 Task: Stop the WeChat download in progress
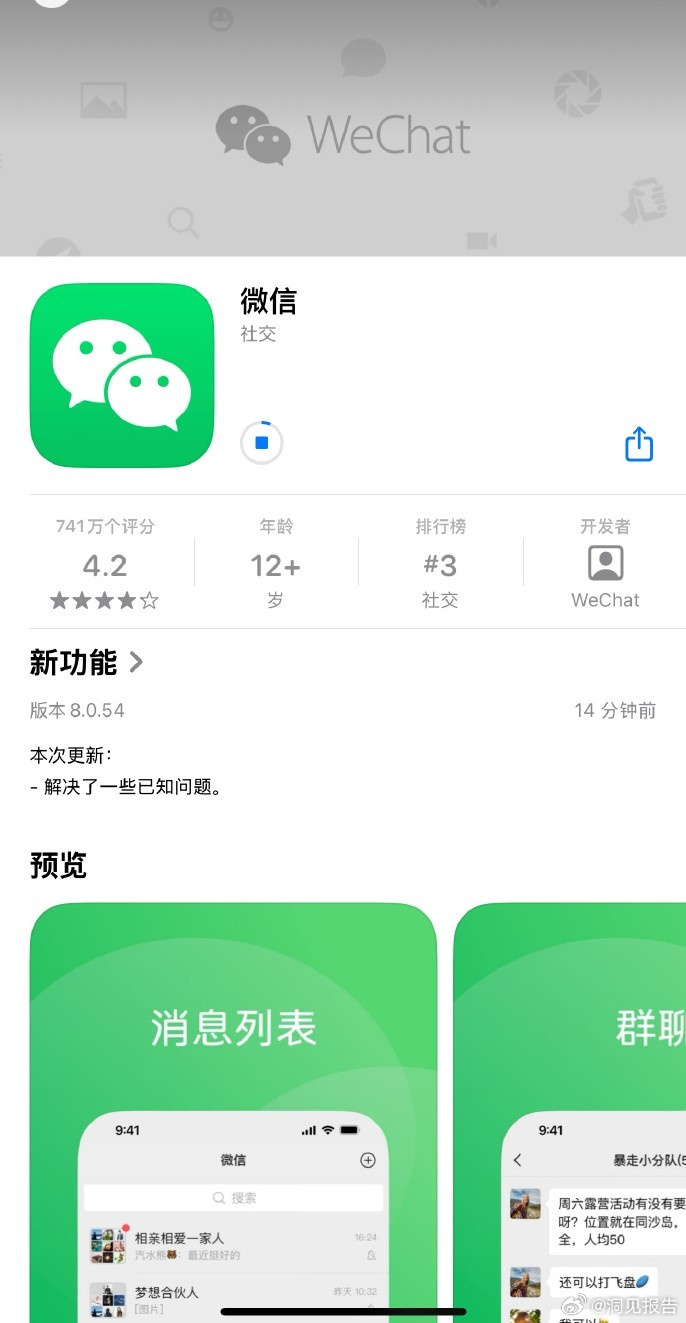262,442
